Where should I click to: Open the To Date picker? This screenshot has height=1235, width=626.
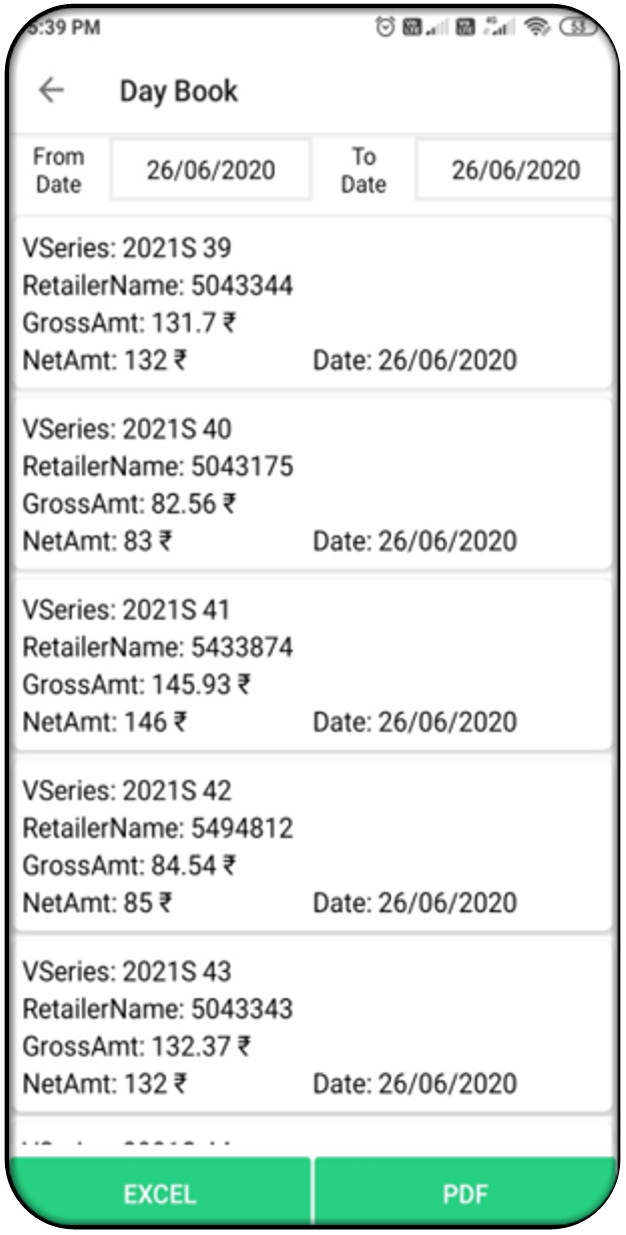514,170
